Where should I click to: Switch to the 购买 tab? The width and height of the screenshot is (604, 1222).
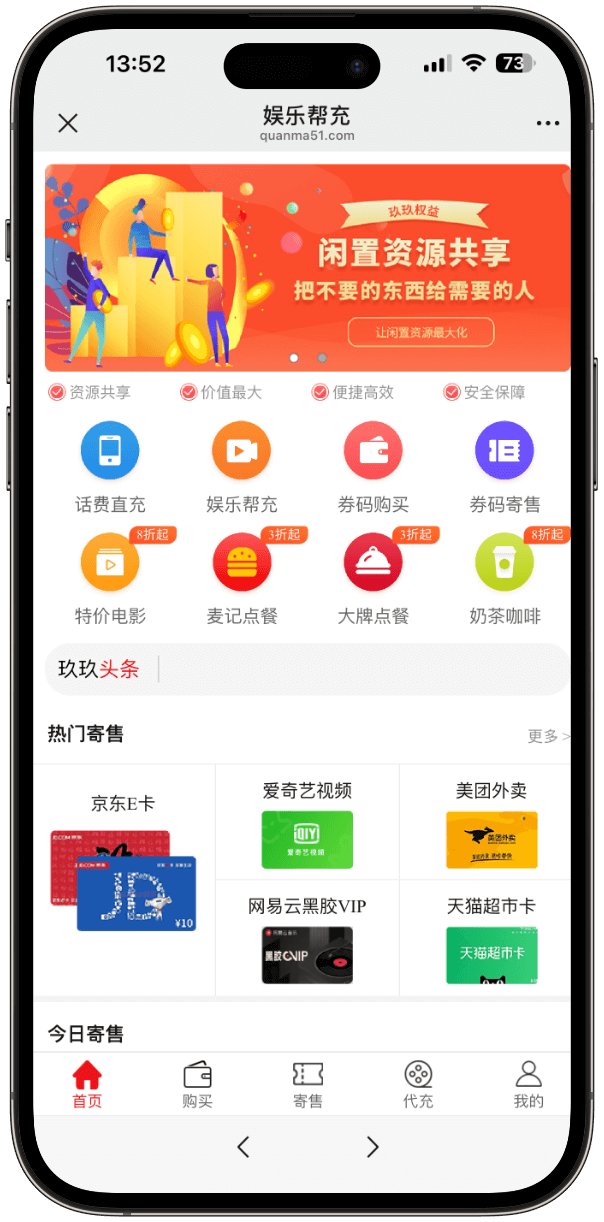tap(197, 1085)
